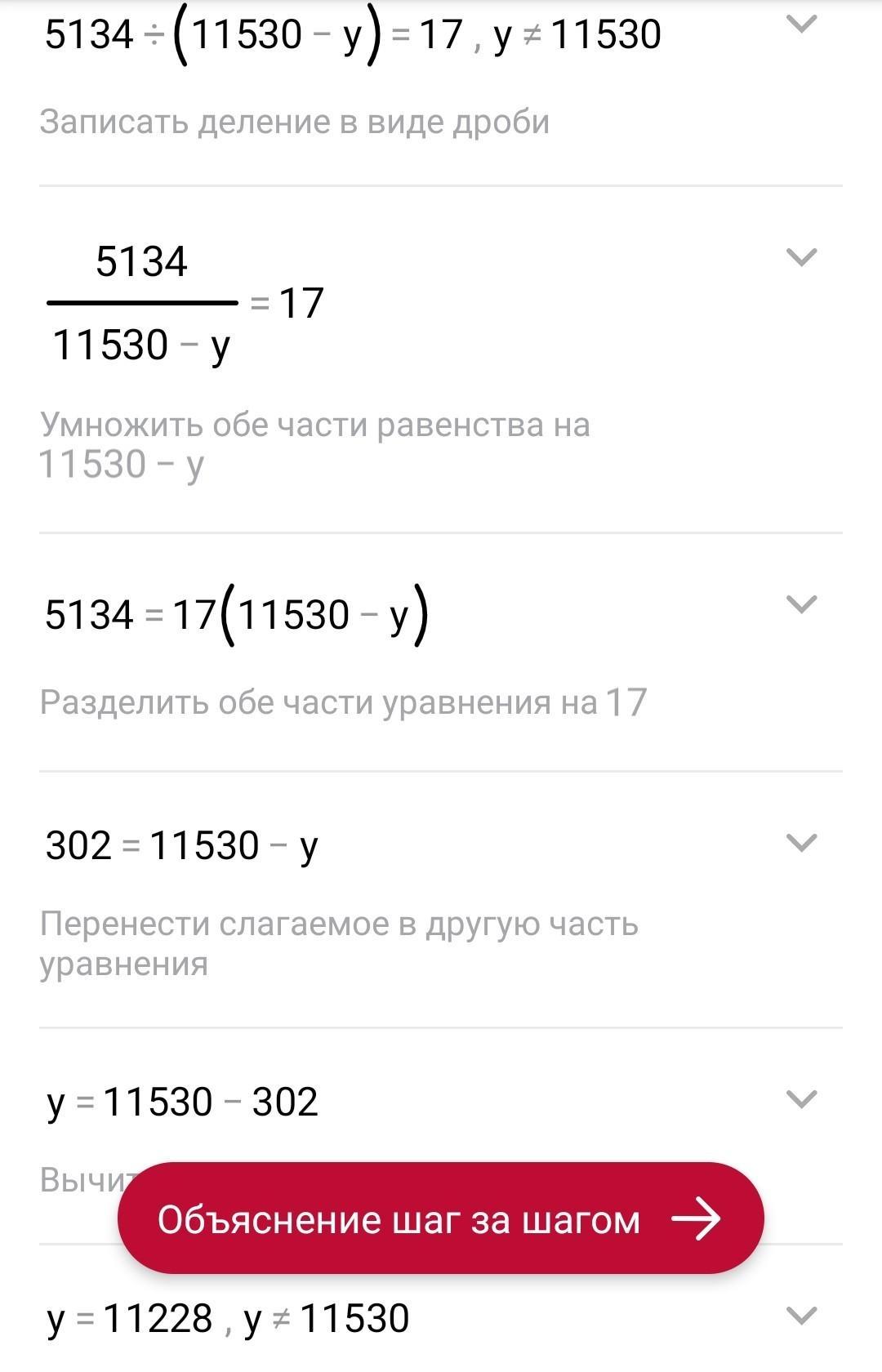Expand the step 5134 = 17(11530 − y)
Viewport: 882px width, 1372px height.
click(x=801, y=605)
